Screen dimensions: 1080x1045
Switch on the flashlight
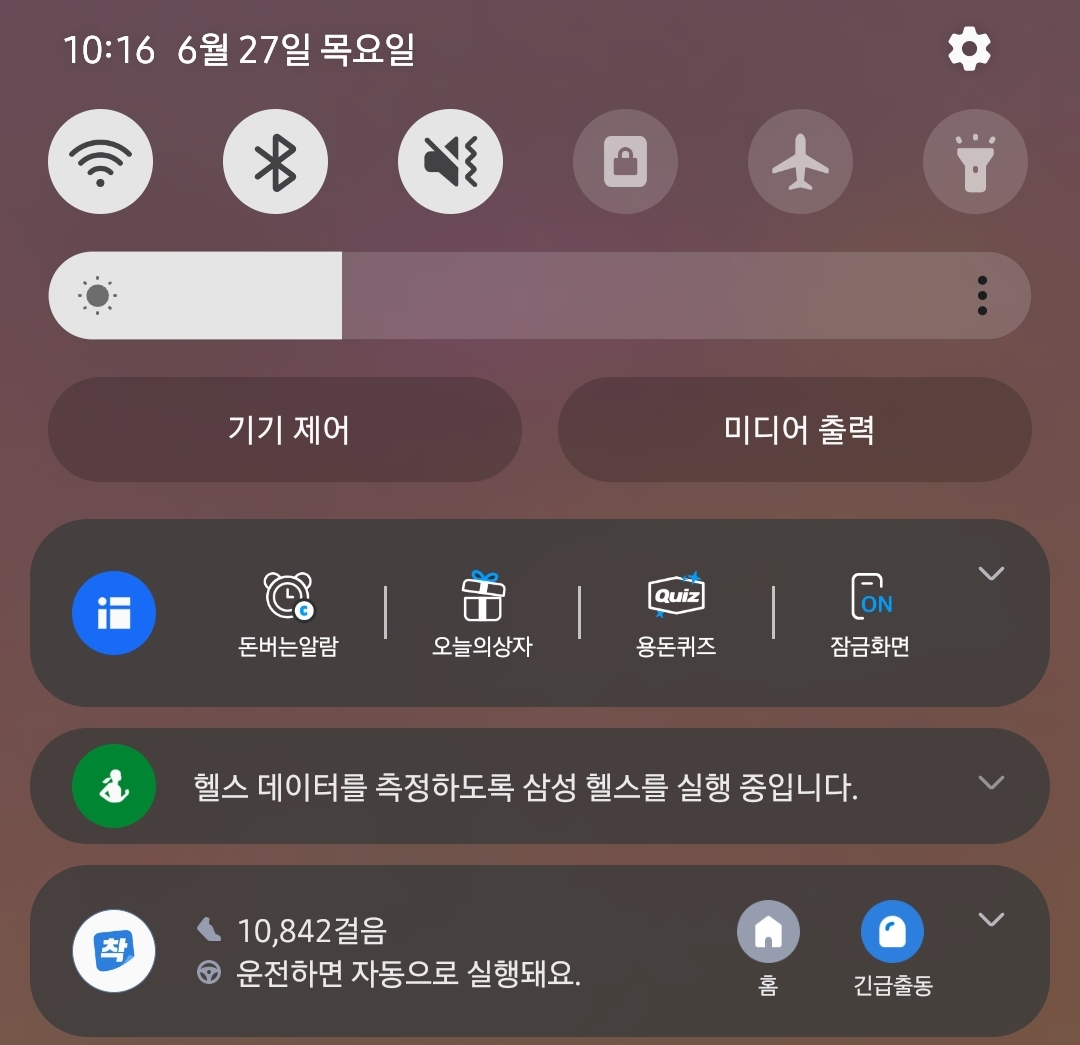975,162
